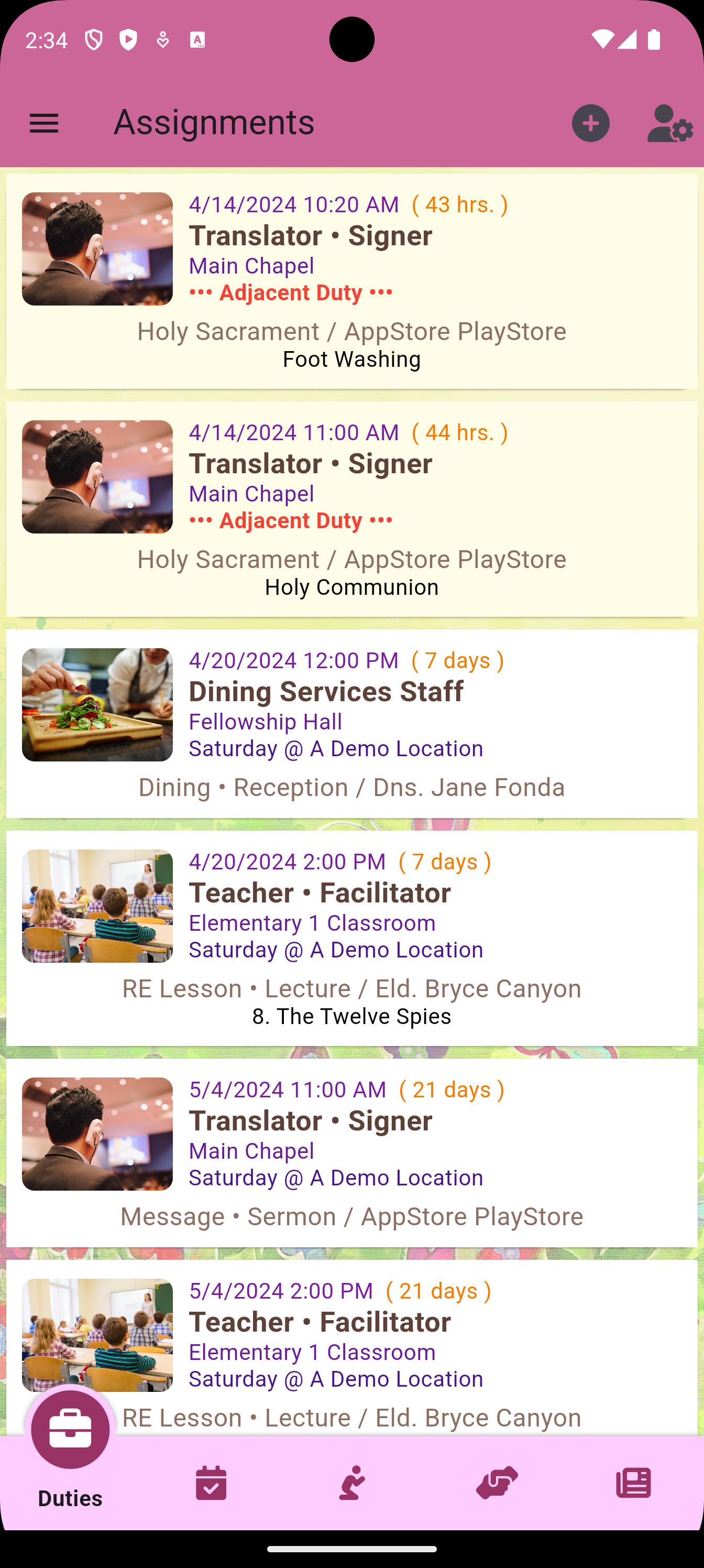
Task: Open the Dining Services Staff assignment
Action: 351,723
